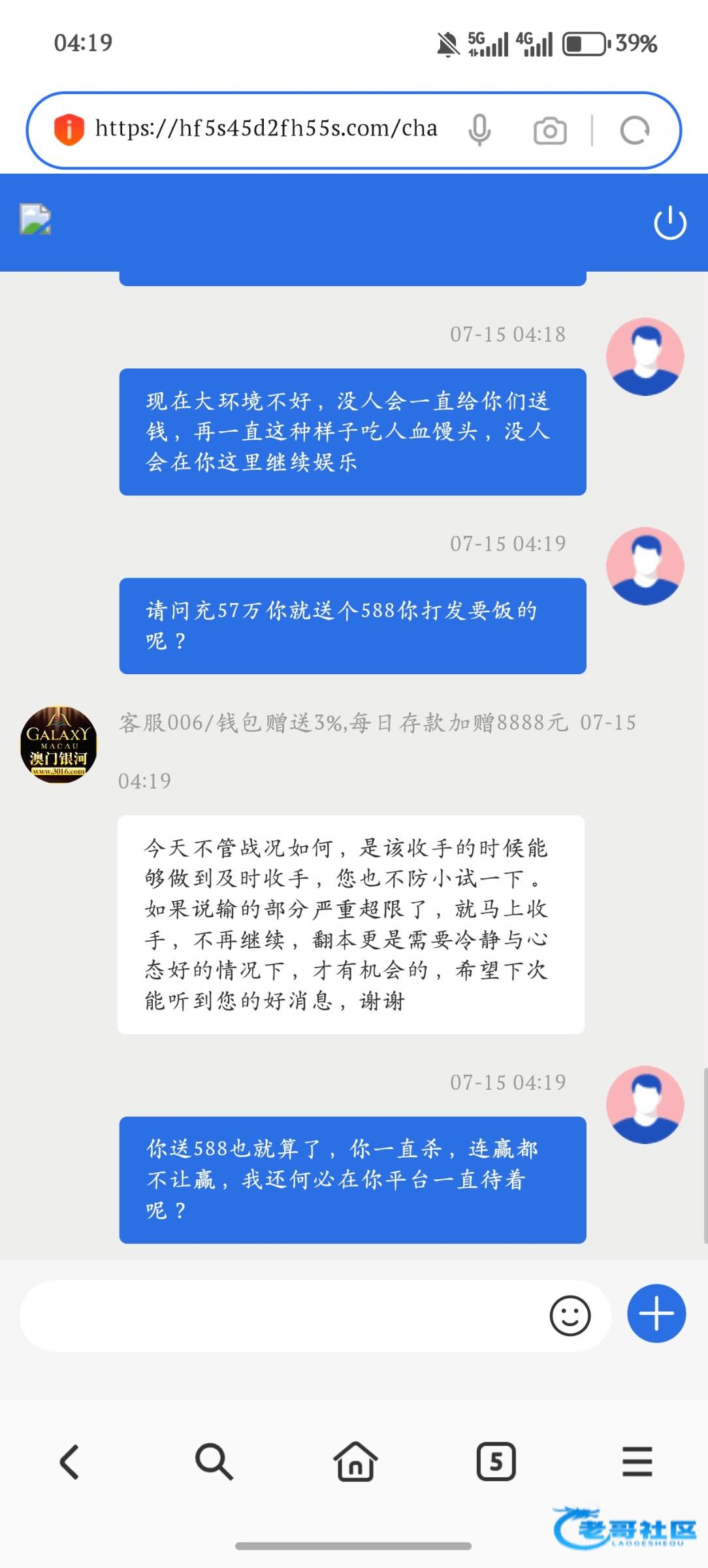Open the 5 tabs switcher

496,1462
